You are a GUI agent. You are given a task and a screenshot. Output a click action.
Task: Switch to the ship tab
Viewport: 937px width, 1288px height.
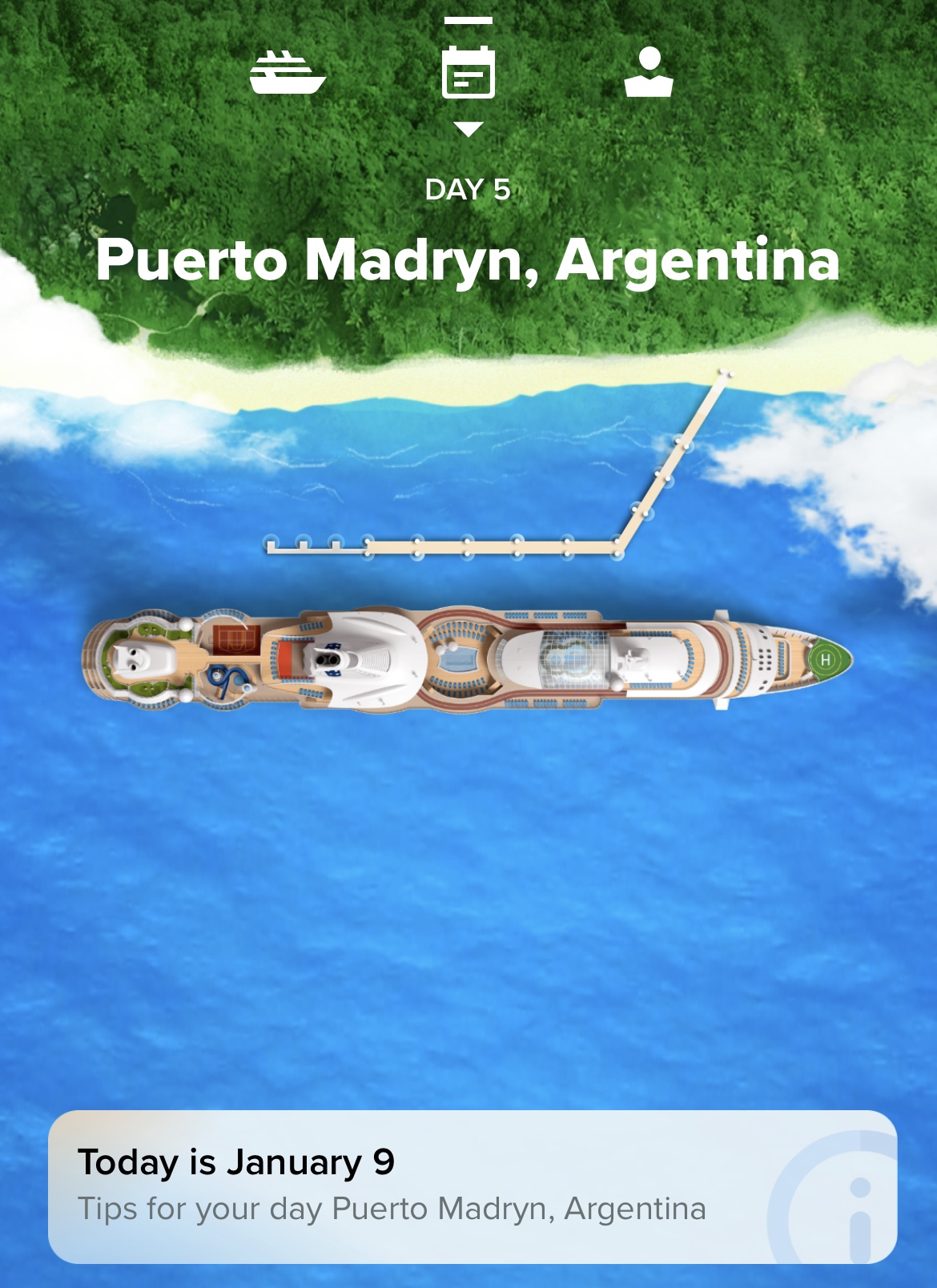point(288,73)
